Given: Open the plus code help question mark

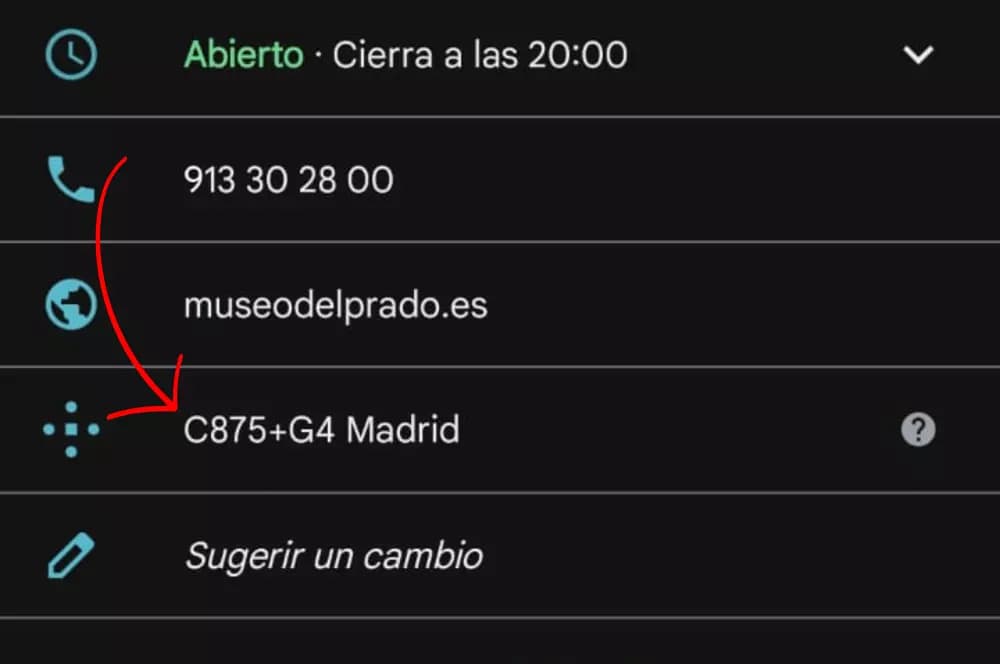Looking at the screenshot, I should (918, 430).
